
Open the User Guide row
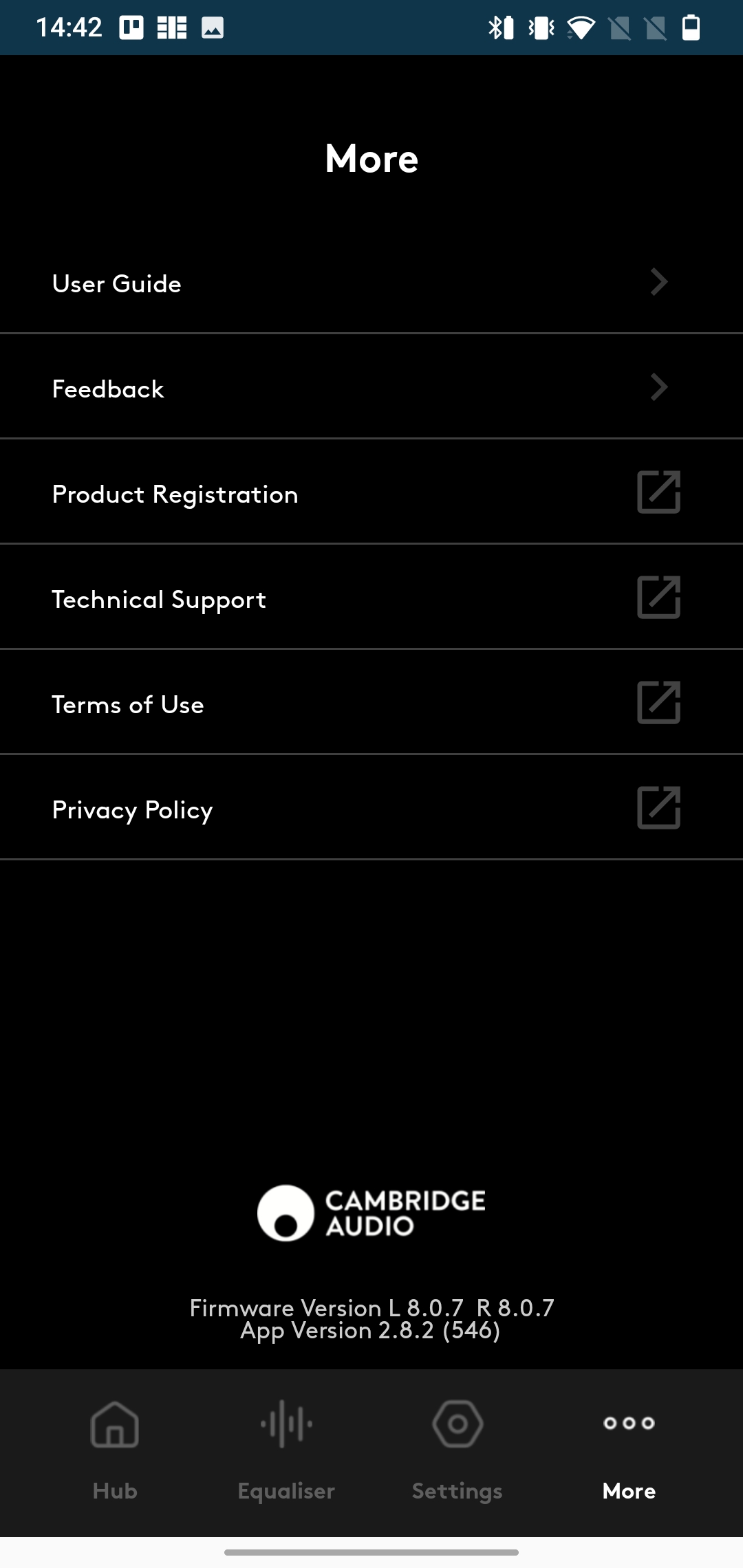371,283
